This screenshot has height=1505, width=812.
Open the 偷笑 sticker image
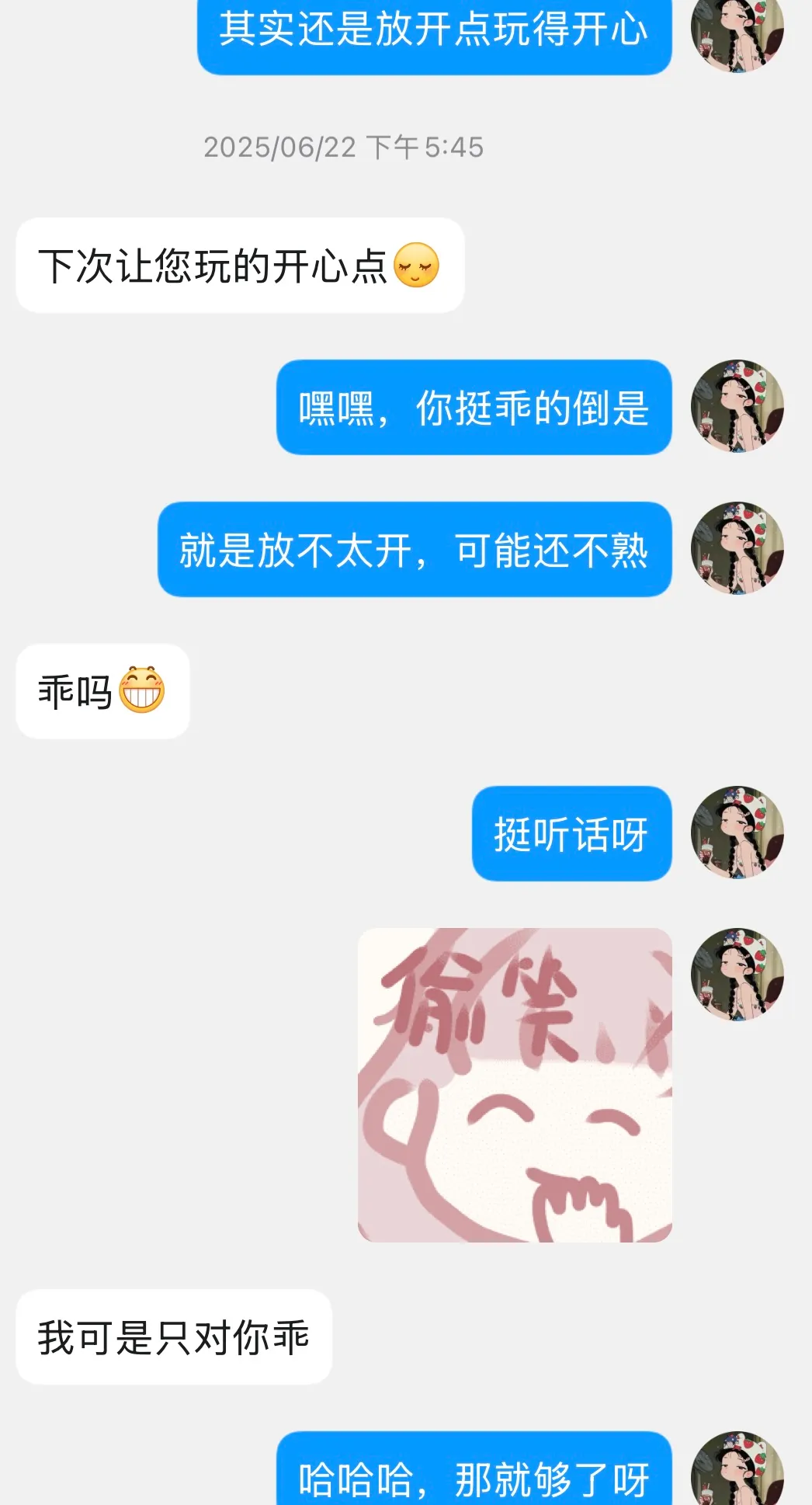pos(515,1085)
